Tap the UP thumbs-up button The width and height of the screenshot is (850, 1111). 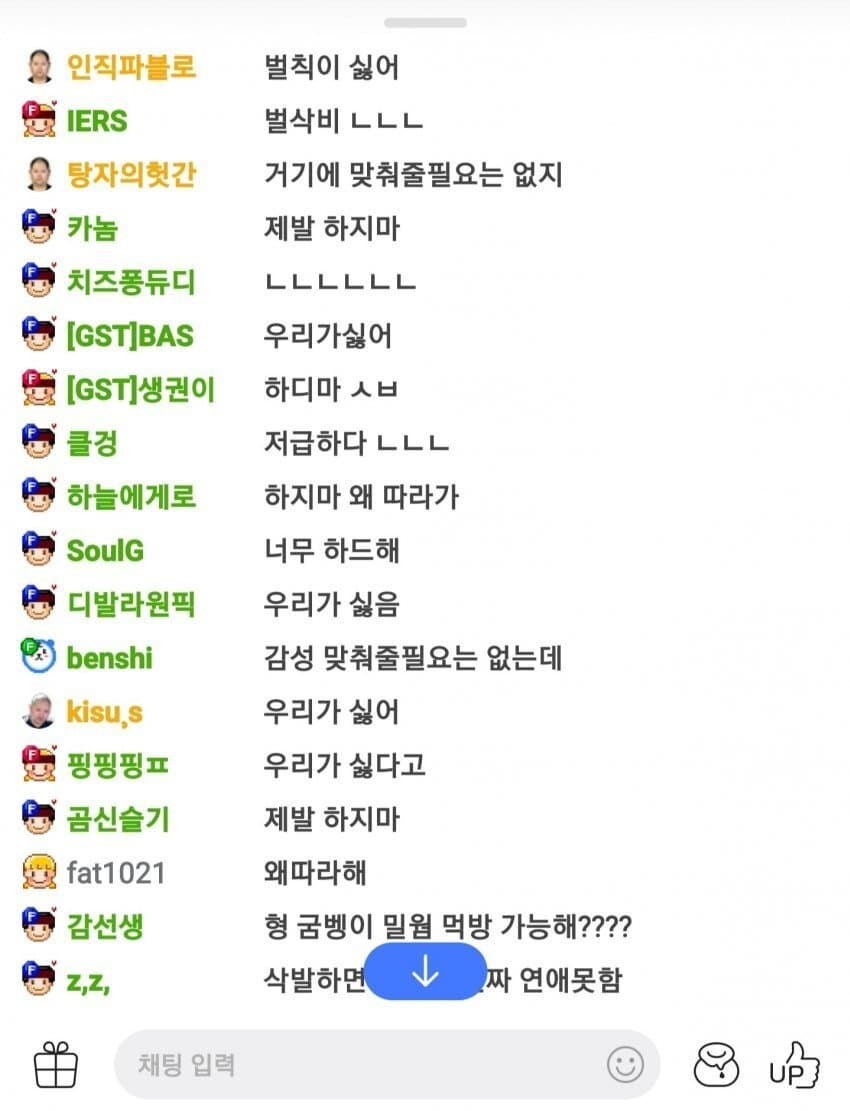tap(794, 1064)
